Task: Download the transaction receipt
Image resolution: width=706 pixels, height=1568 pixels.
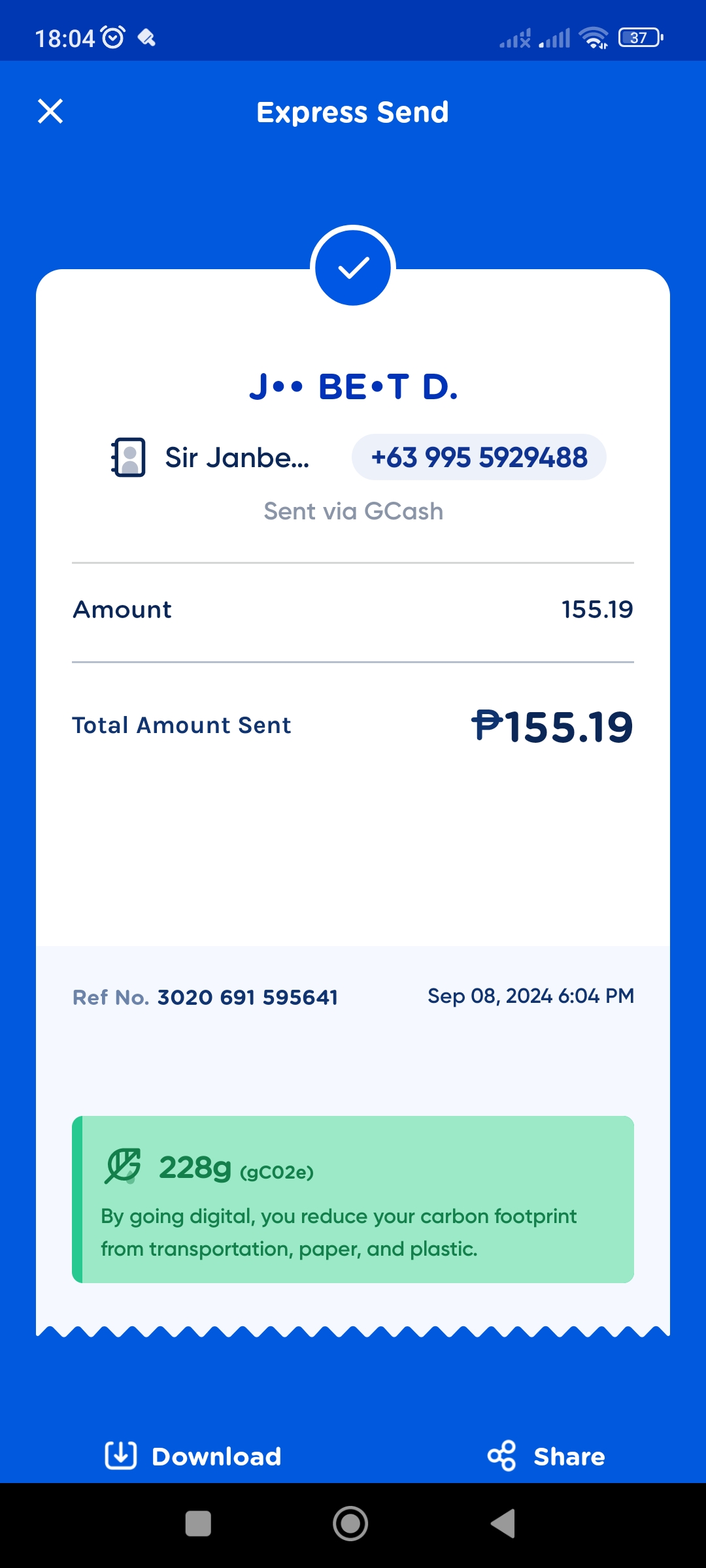Action: [x=193, y=1456]
